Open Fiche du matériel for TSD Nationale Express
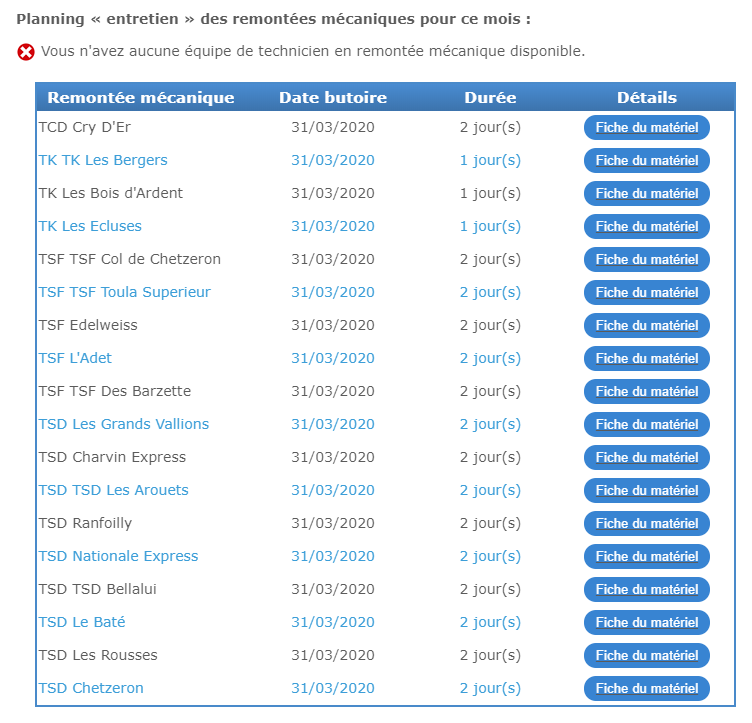The height and width of the screenshot is (723, 752). click(646, 556)
